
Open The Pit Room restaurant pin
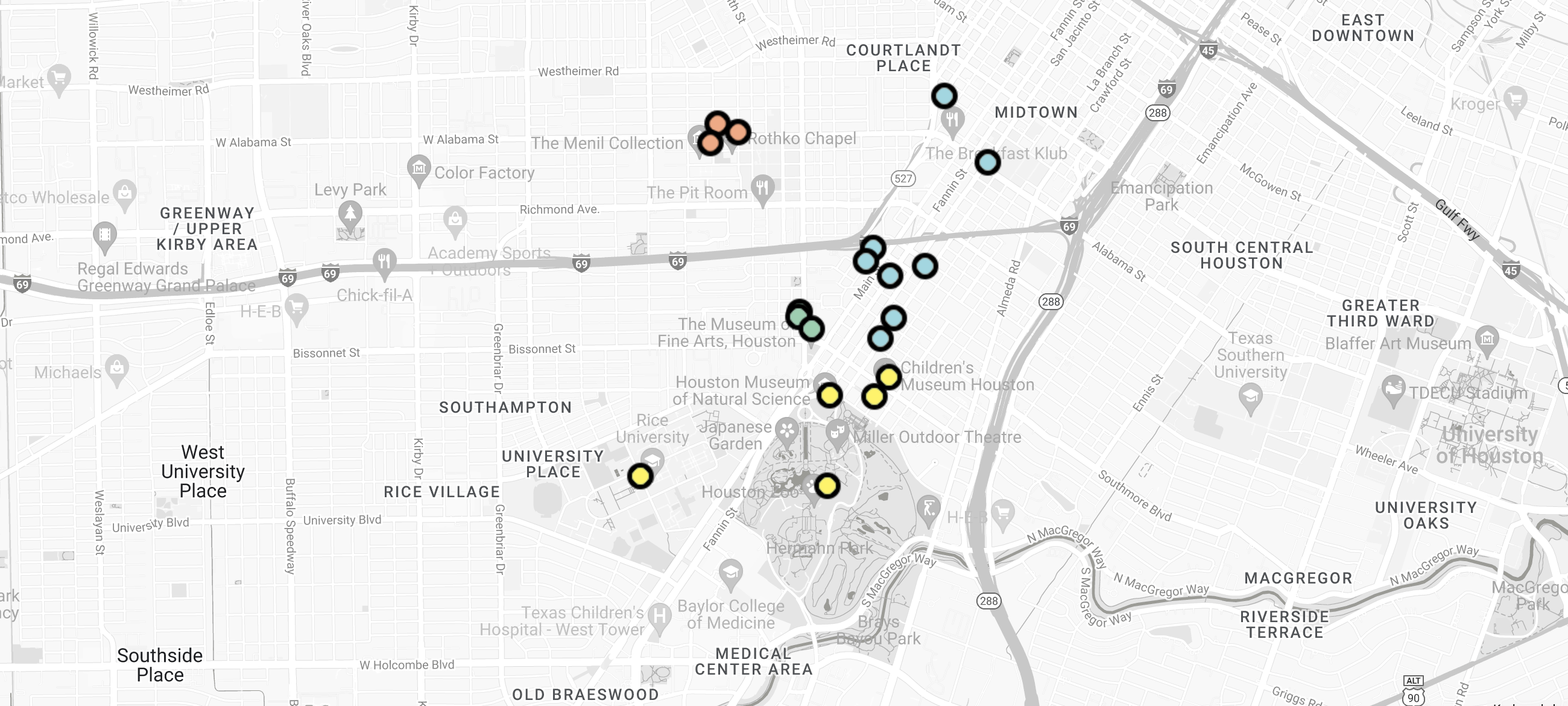762,188
